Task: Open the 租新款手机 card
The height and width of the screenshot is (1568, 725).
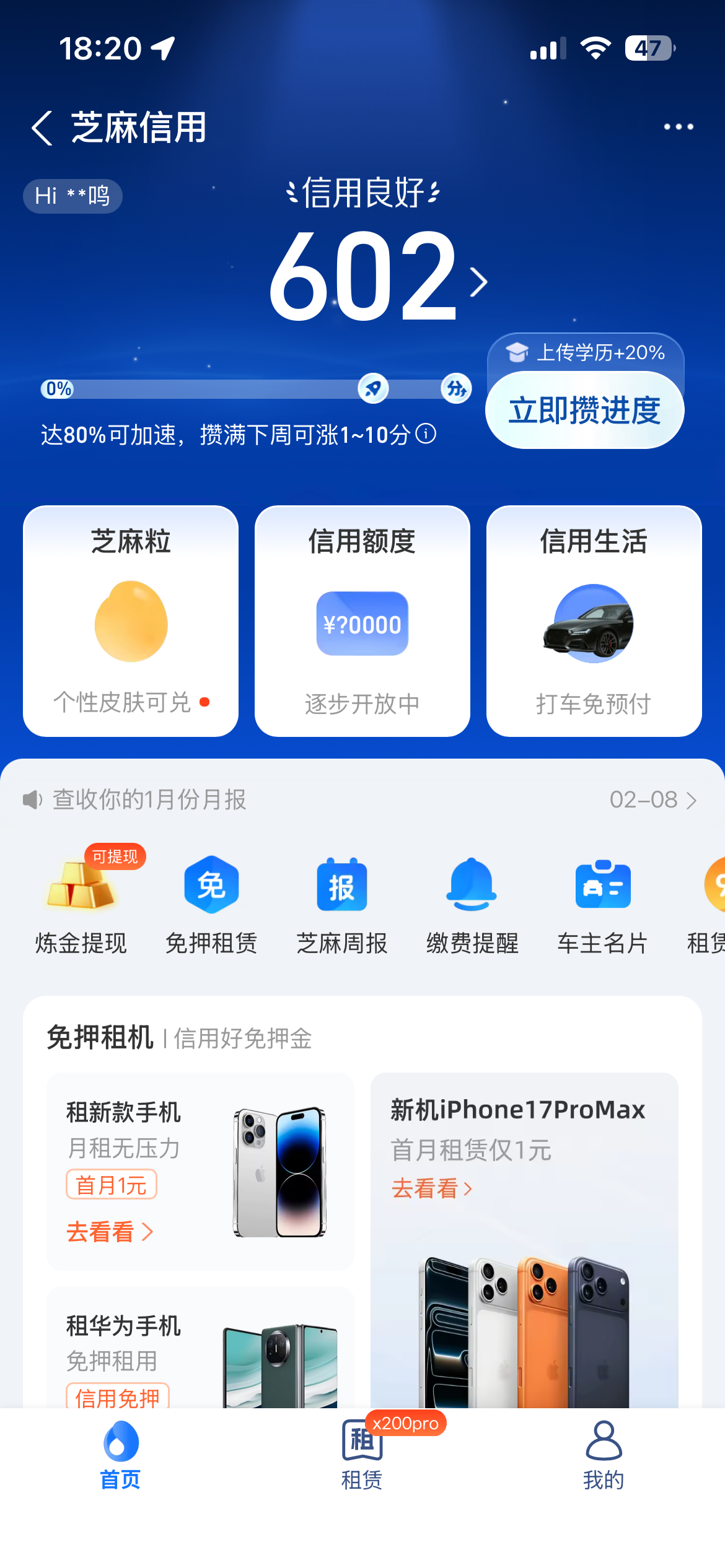Action: (201, 1172)
